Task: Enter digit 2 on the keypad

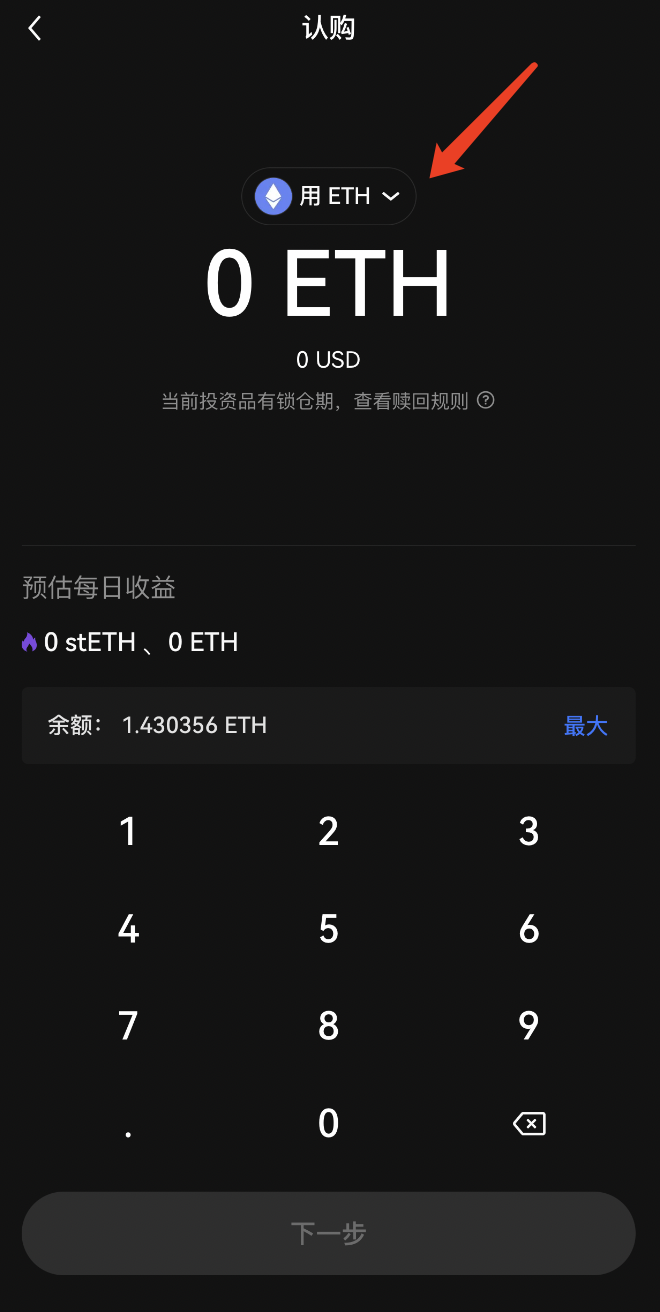Action: click(x=329, y=831)
